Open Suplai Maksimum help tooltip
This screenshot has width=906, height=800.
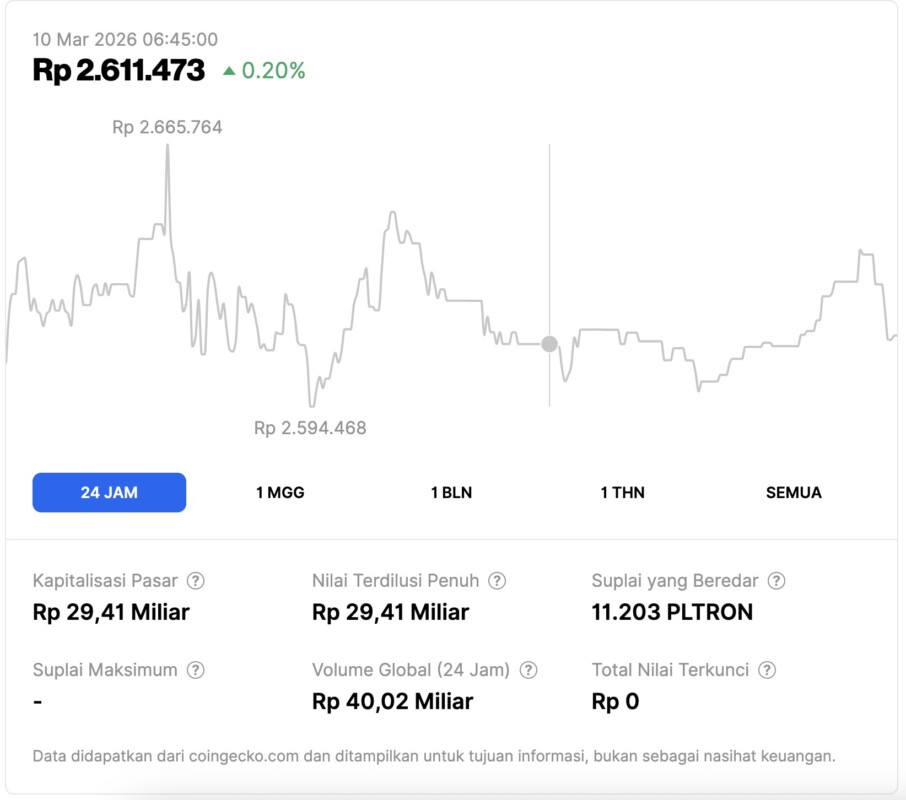point(196,670)
